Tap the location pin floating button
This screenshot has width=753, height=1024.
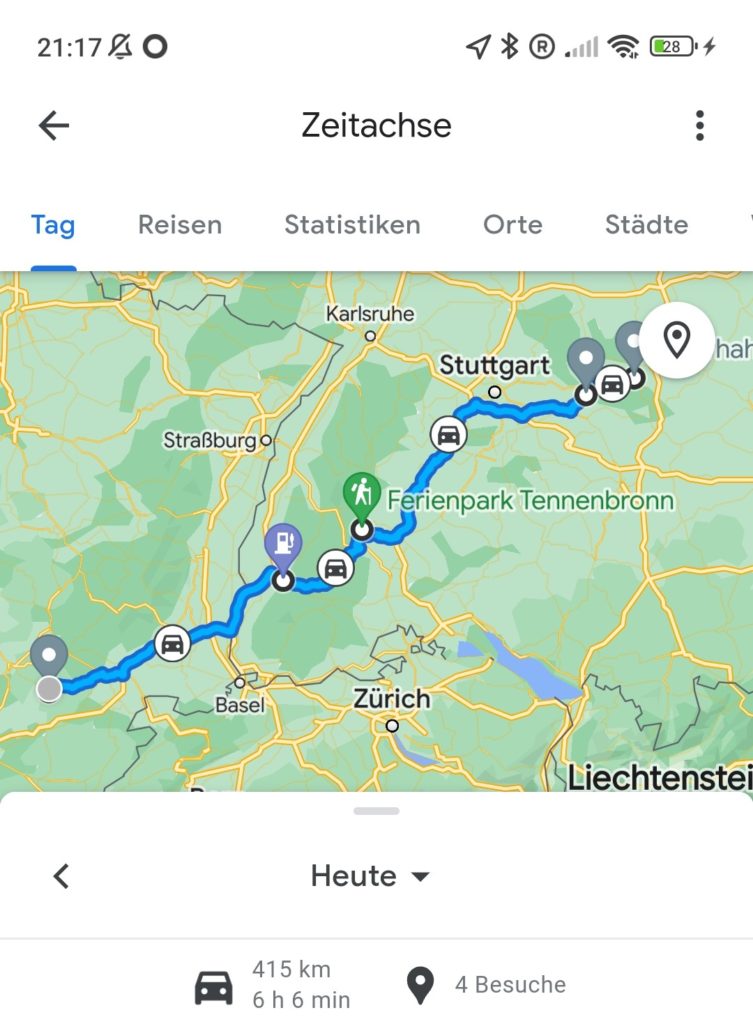coord(677,340)
